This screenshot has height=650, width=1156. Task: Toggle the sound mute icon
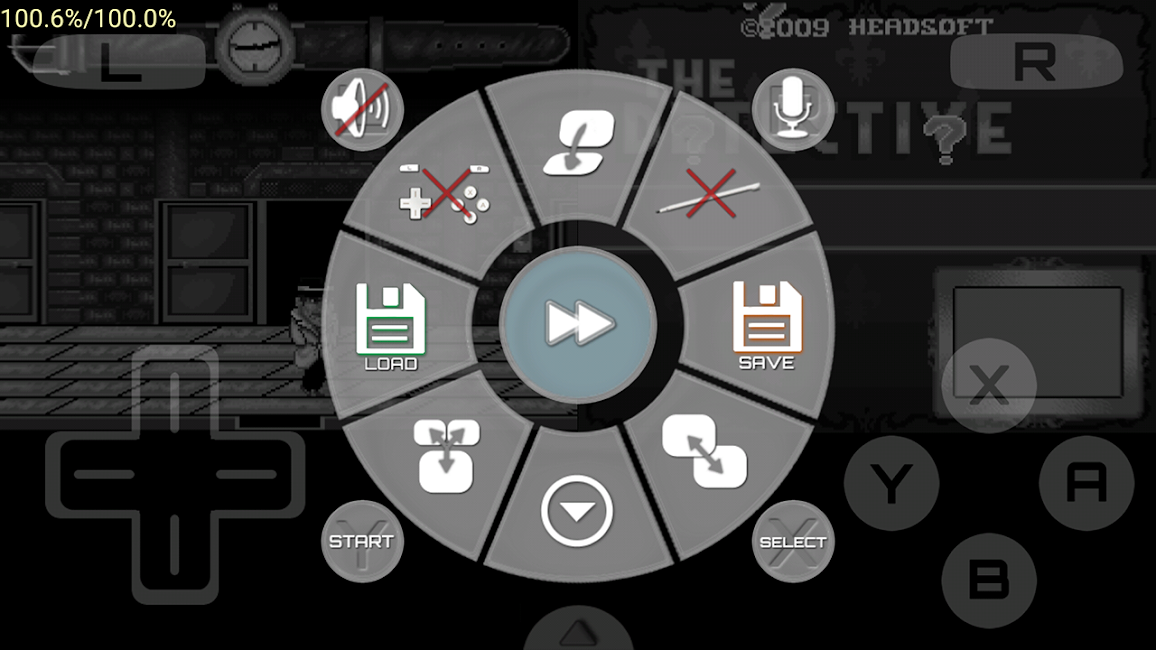tap(361, 109)
